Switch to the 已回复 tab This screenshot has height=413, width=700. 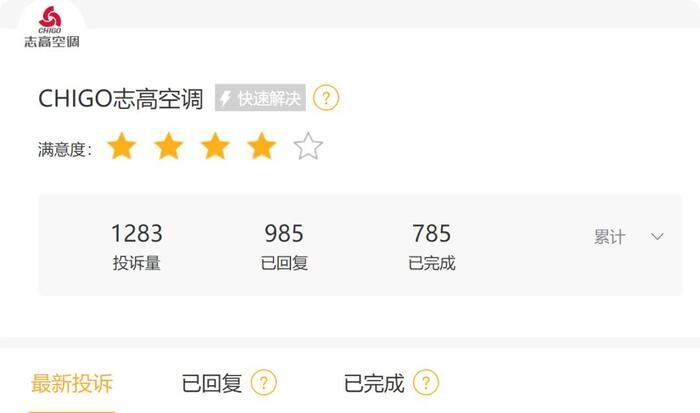[x=212, y=383]
